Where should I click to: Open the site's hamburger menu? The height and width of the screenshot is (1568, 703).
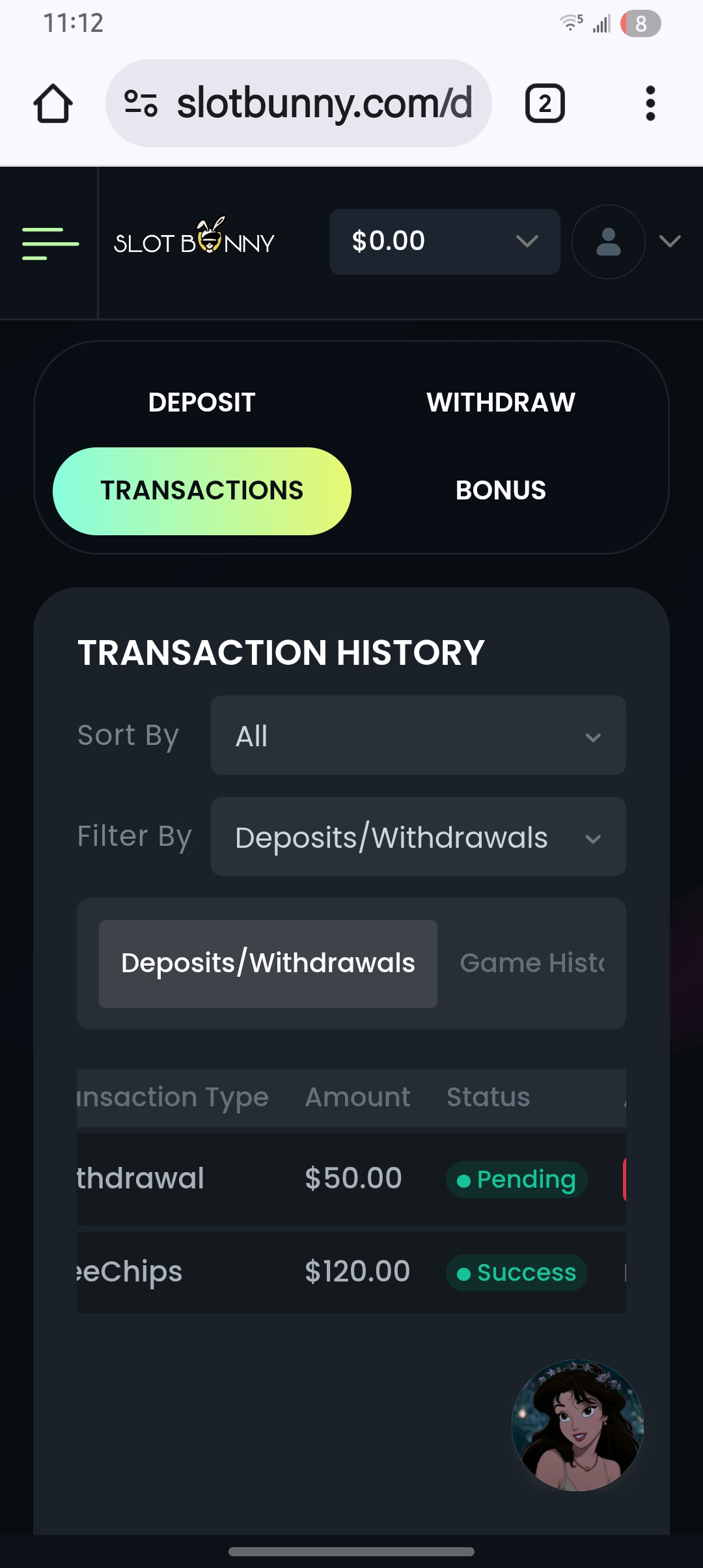[x=50, y=243]
